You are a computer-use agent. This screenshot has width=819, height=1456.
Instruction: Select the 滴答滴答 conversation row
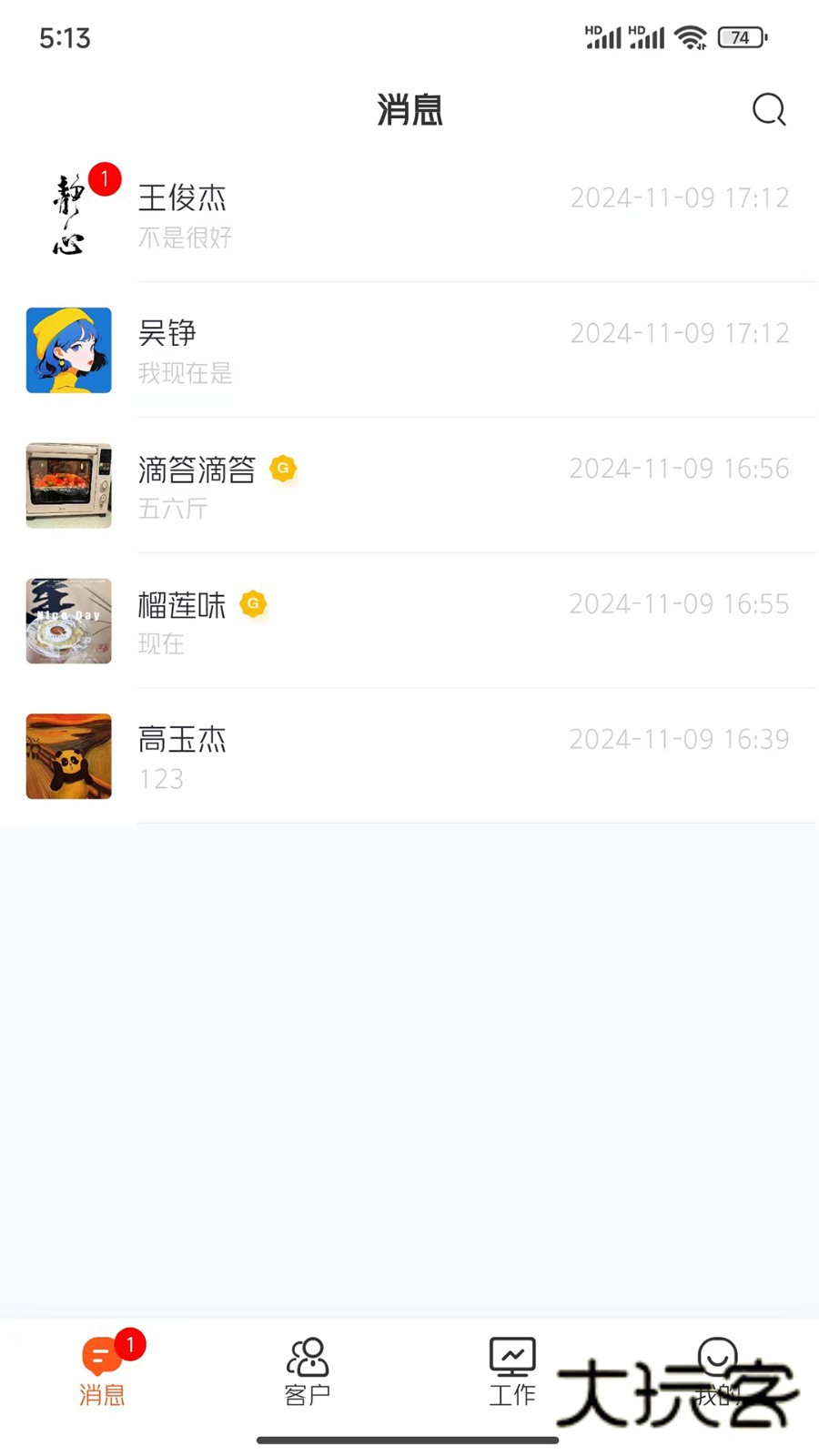point(409,486)
